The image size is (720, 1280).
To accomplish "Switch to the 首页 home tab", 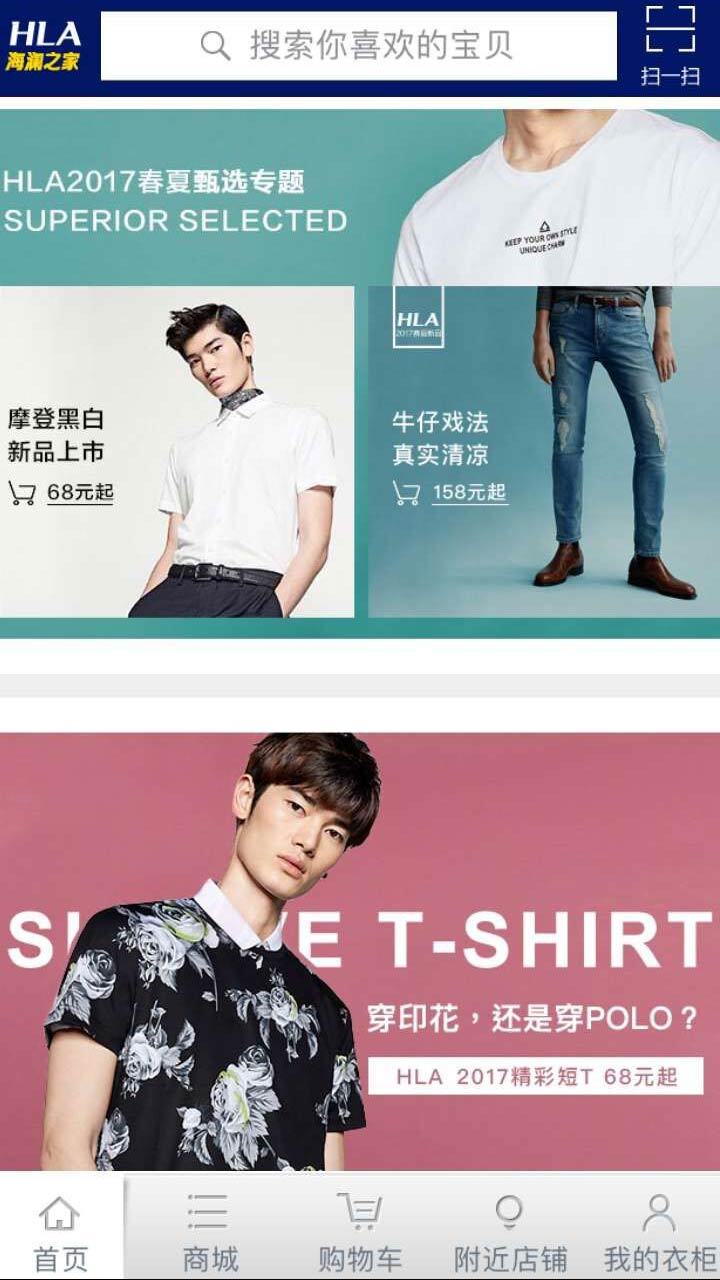I will click(60, 1228).
